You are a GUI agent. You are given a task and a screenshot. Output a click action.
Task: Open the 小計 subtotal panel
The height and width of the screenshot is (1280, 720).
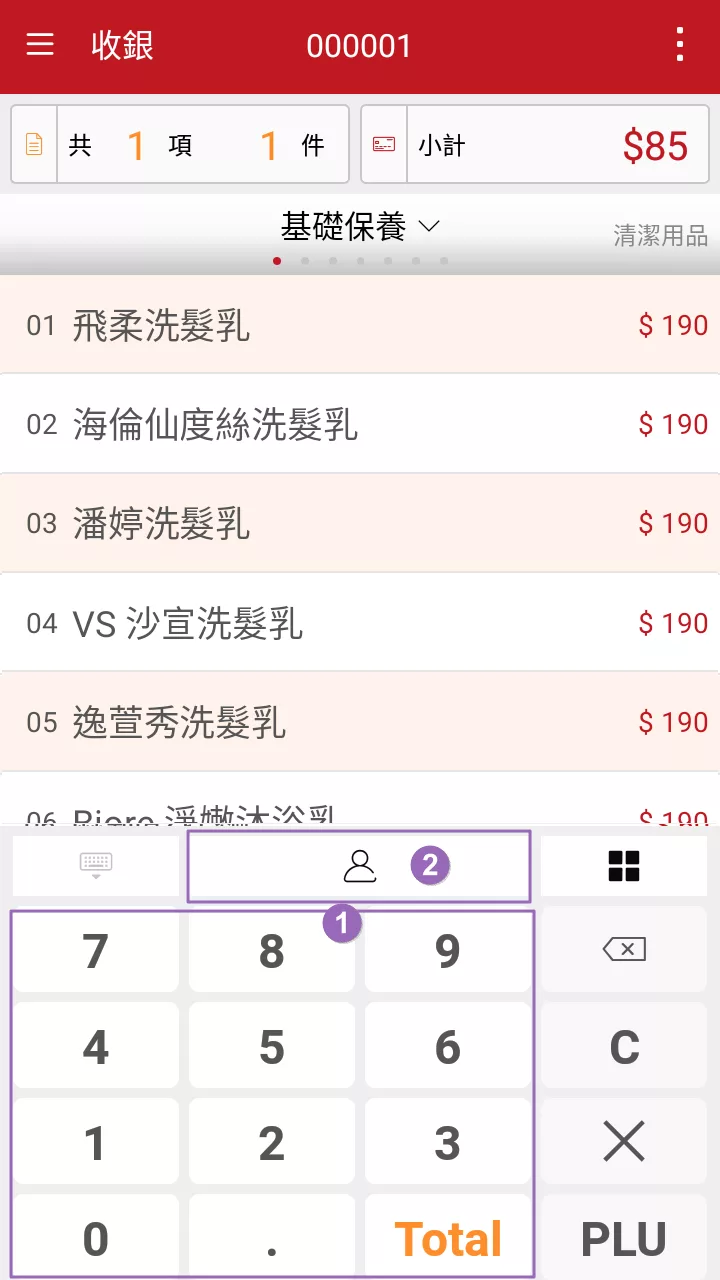535,145
